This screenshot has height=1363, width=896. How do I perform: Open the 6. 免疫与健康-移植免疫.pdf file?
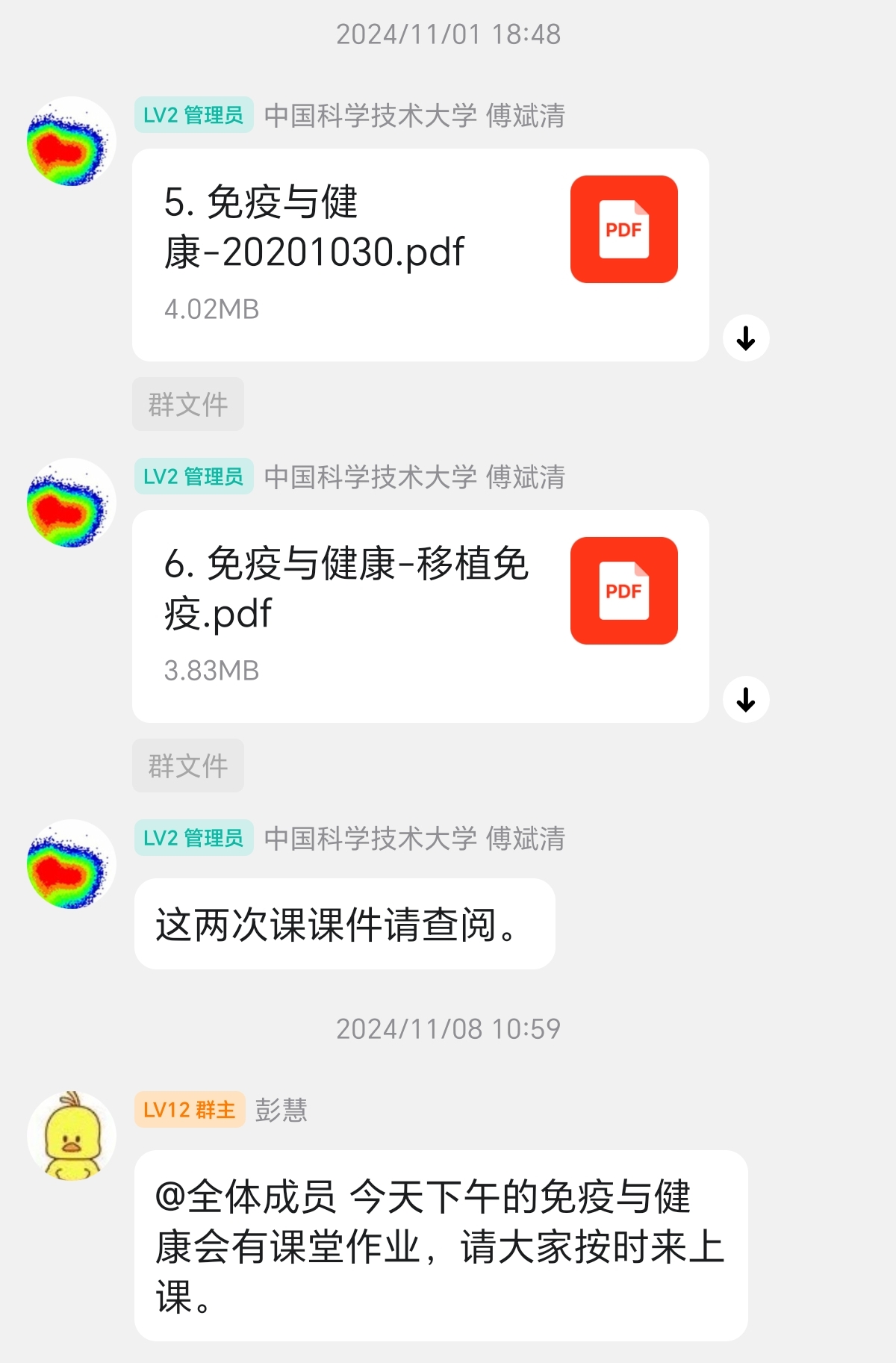click(420, 616)
